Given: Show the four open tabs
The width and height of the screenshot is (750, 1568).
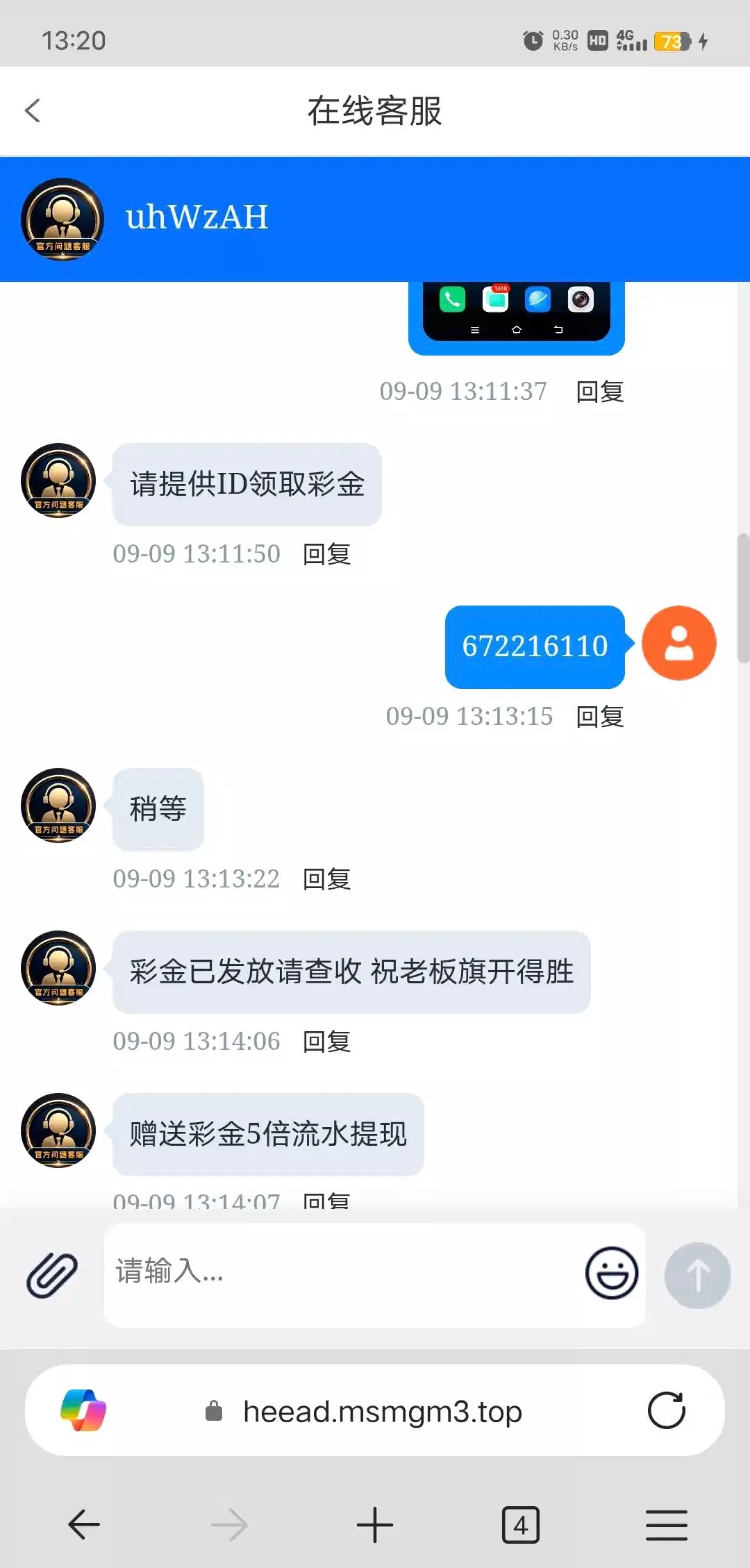Looking at the screenshot, I should pos(521,1525).
